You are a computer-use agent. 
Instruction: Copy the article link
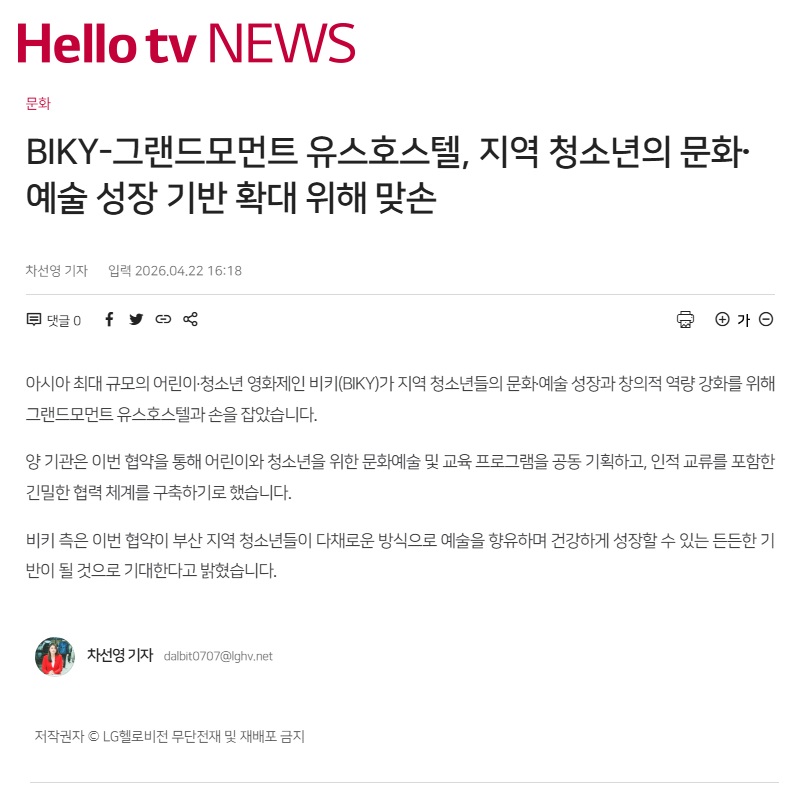pyautogui.click(x=163, y=319)
